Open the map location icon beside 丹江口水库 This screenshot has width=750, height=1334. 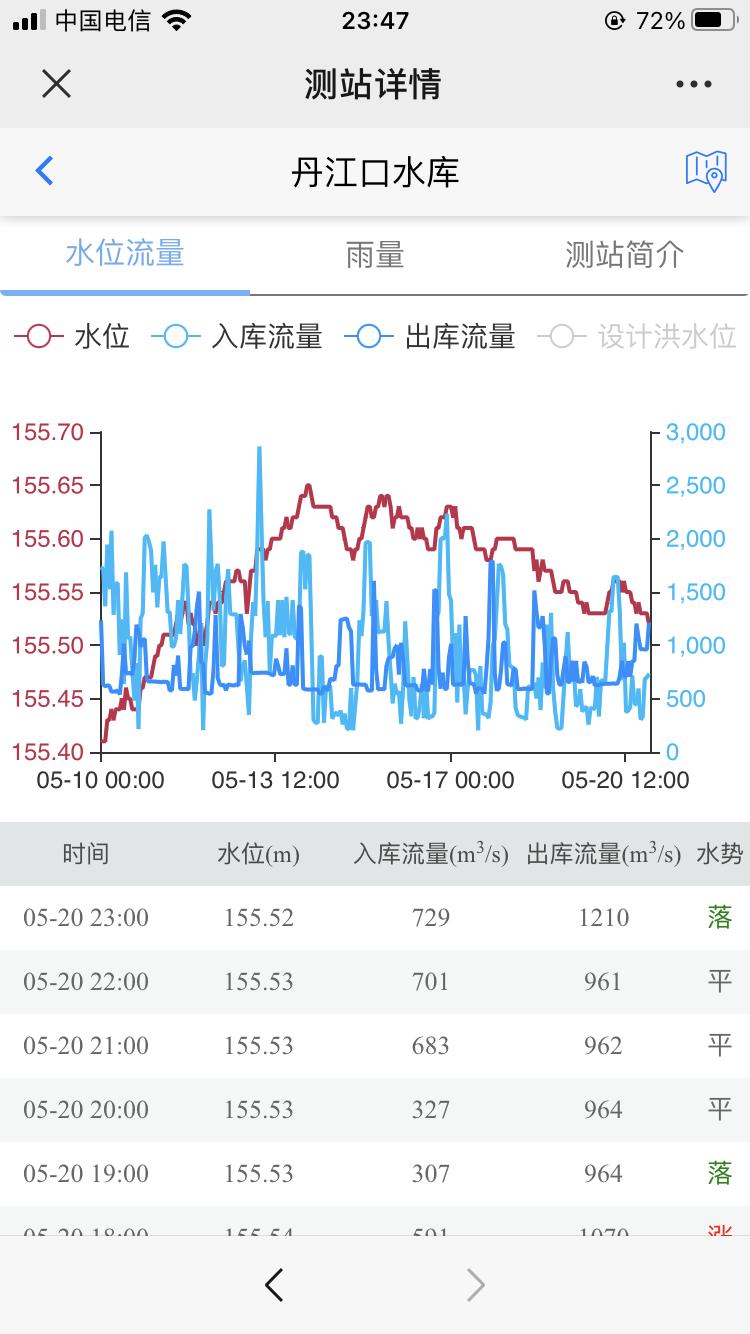pyautogui.click(x=707, y=170)
